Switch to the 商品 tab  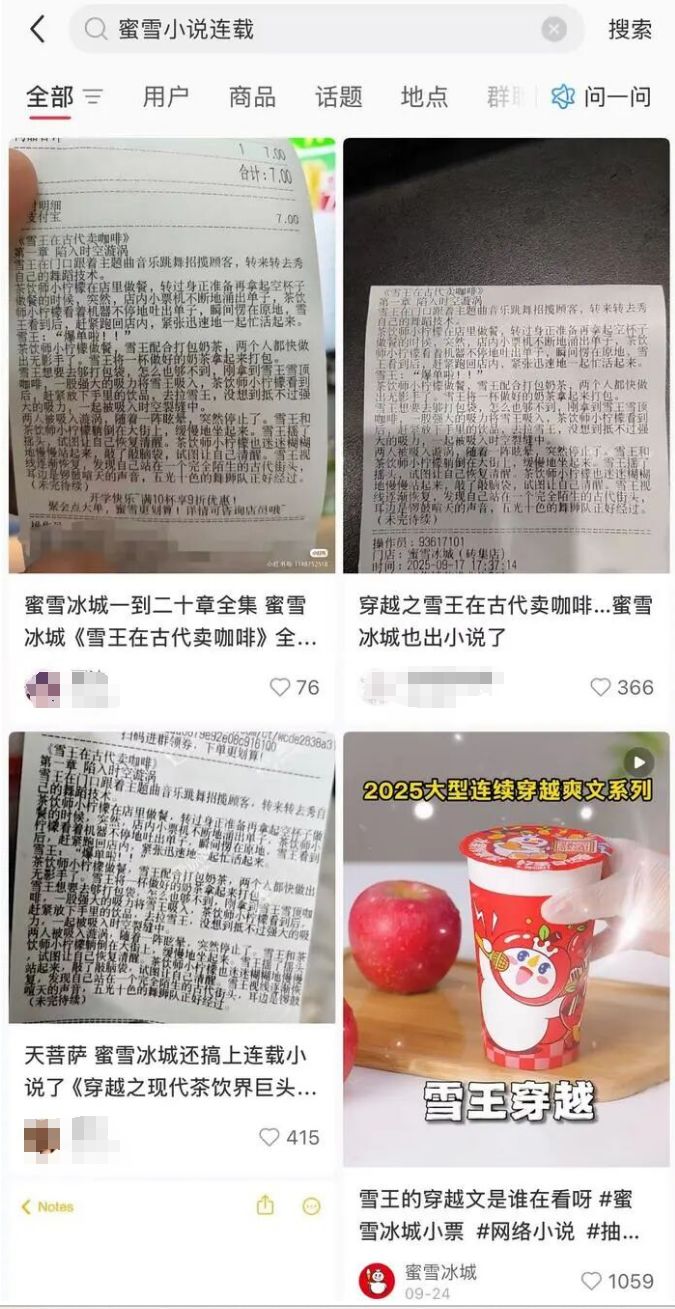coord(252,97)
